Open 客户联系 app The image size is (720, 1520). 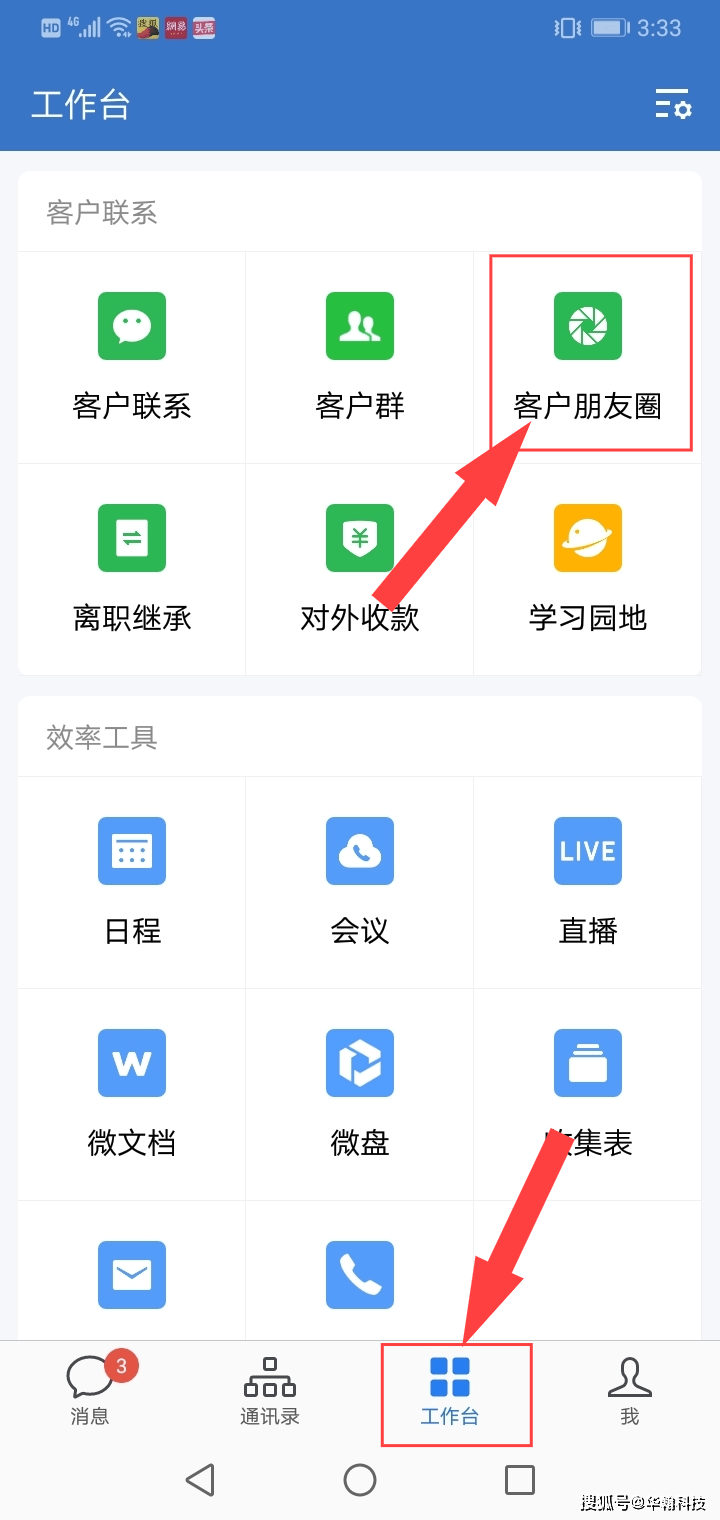[132, 355]
